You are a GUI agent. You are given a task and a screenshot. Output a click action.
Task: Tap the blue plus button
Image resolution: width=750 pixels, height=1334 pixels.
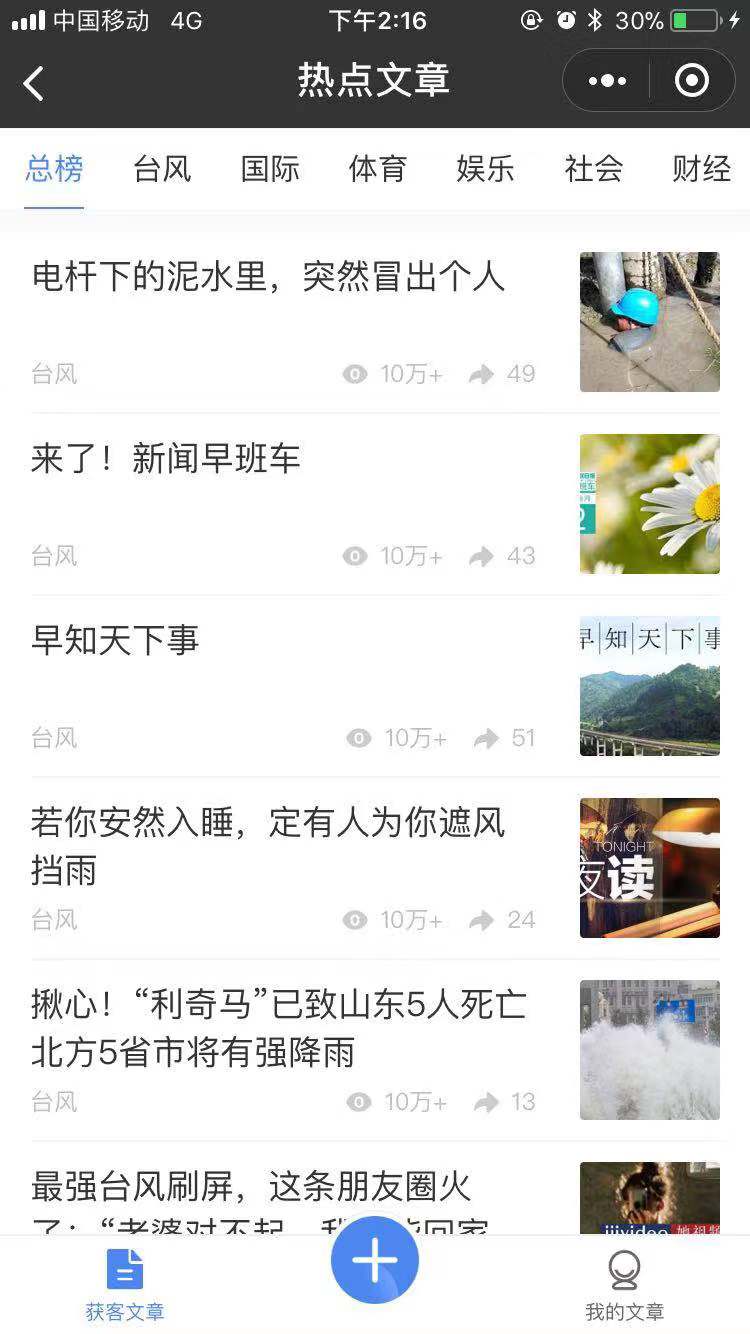click(x=375, y=1260)
